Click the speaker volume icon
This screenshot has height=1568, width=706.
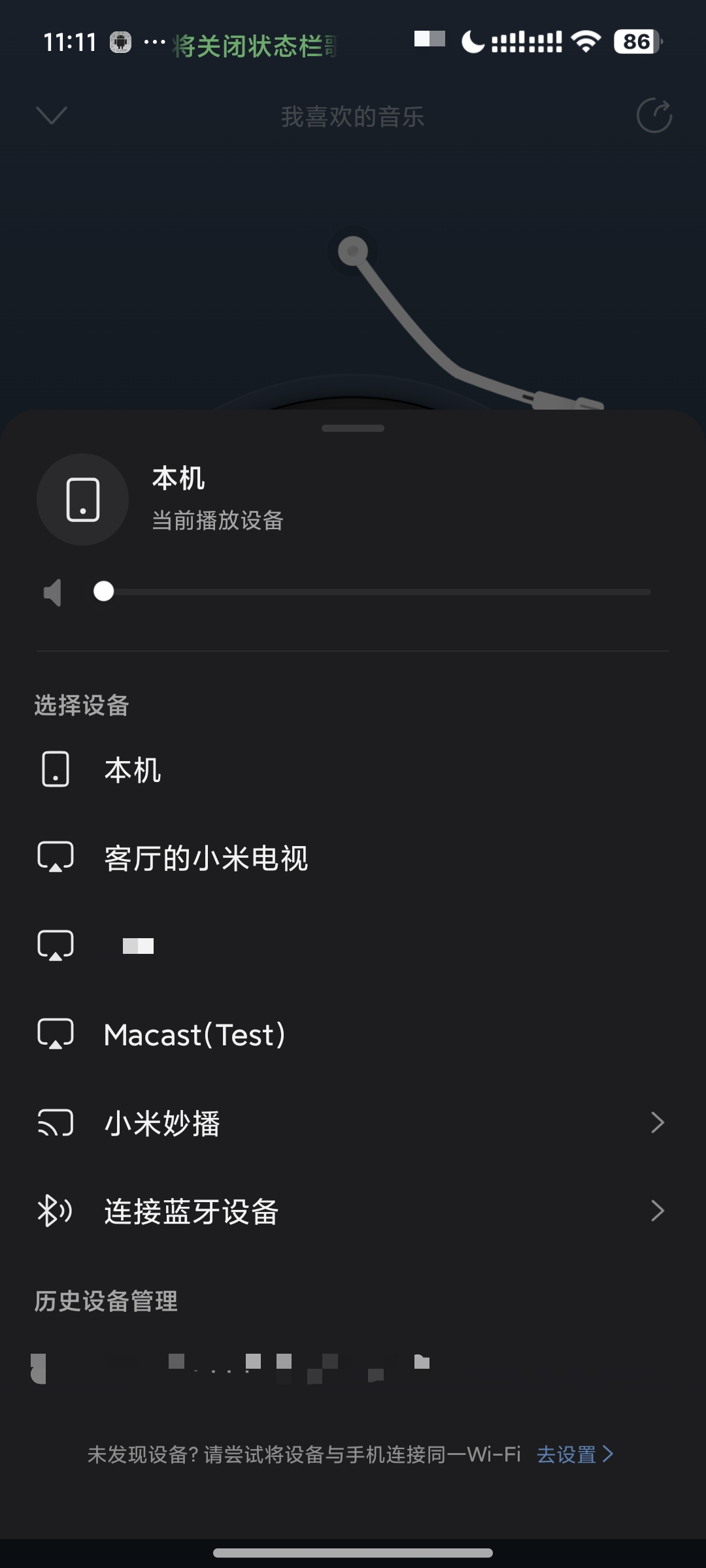(x=52, y=591)
